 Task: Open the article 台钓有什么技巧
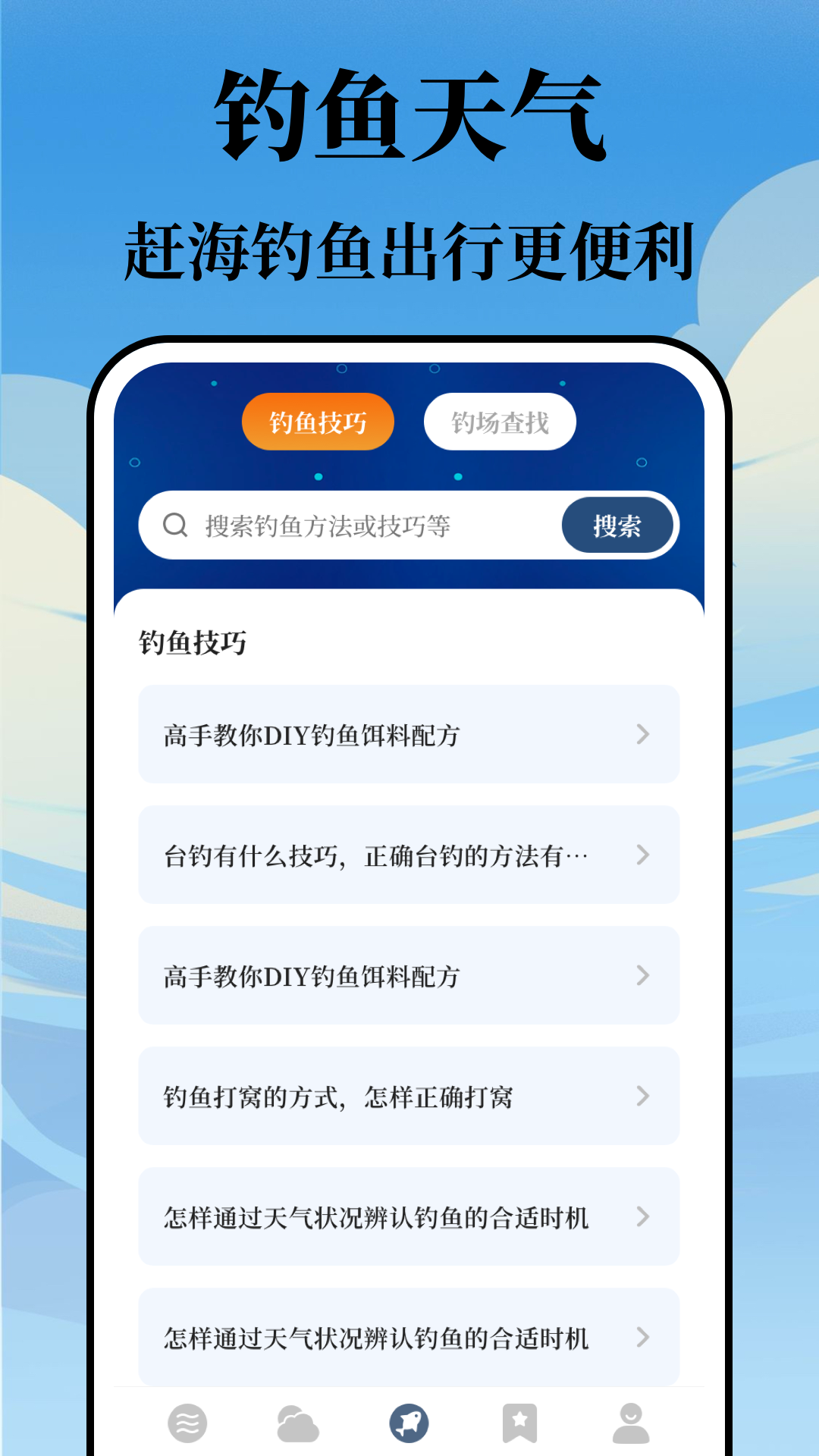point(375,855)
